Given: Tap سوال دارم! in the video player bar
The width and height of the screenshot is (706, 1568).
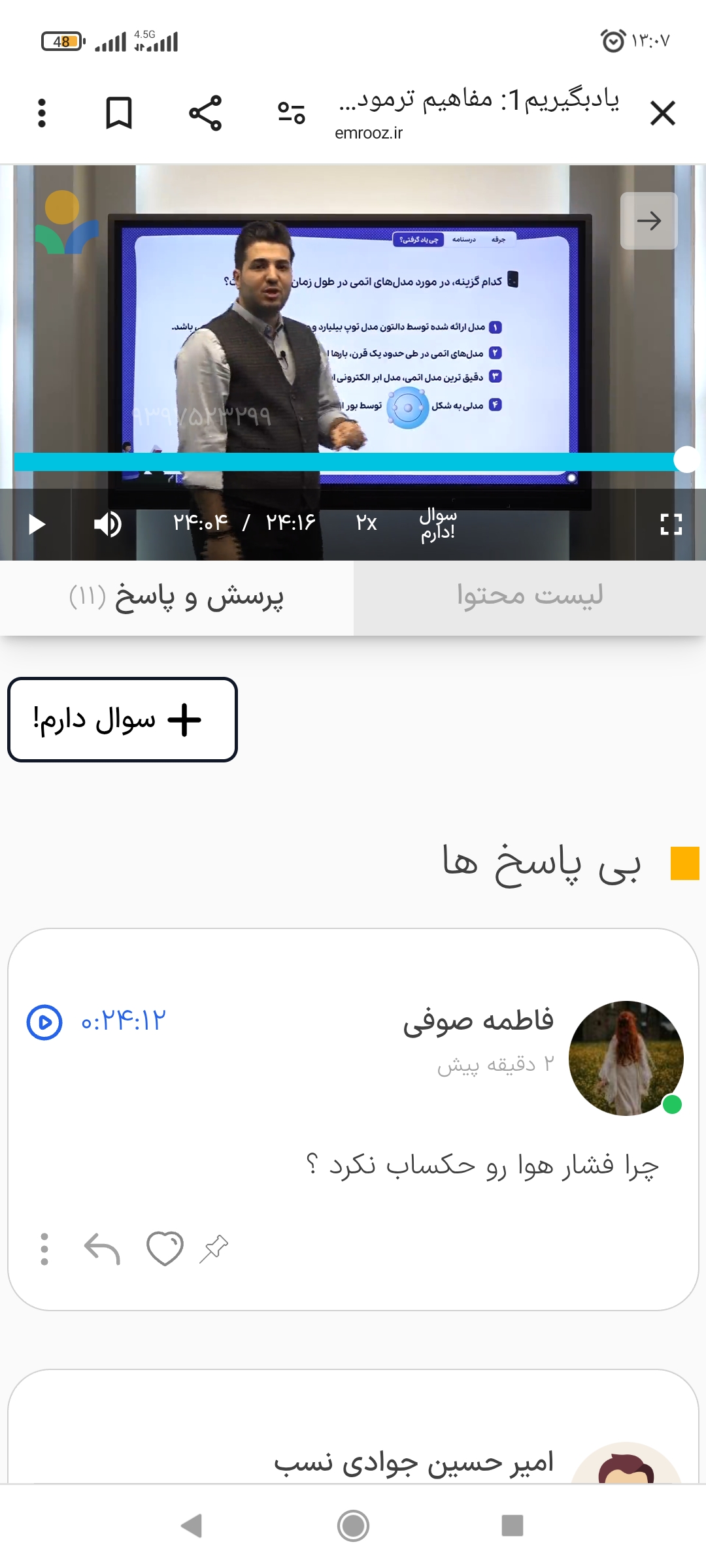Looking at the screenshot, I should [x=437, y=524].
